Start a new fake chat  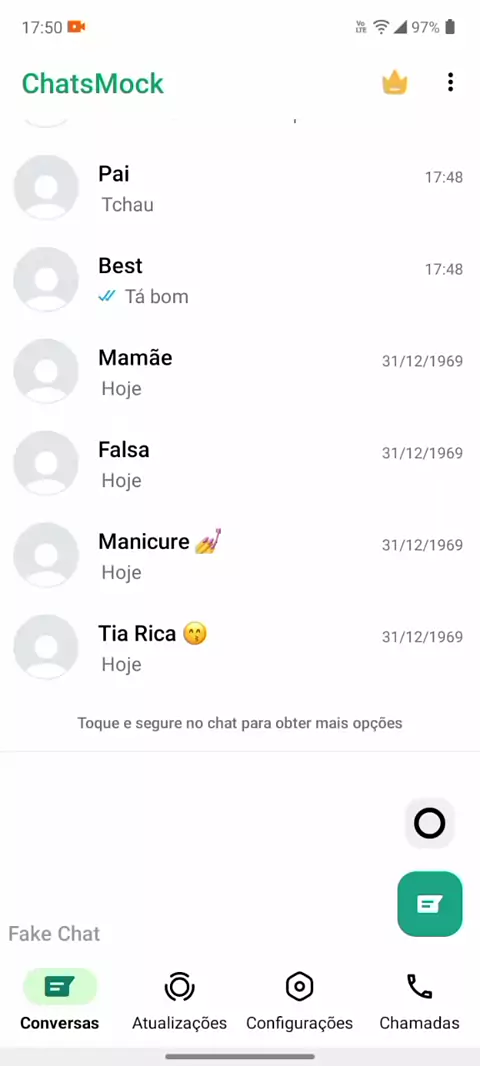point(430,904)
